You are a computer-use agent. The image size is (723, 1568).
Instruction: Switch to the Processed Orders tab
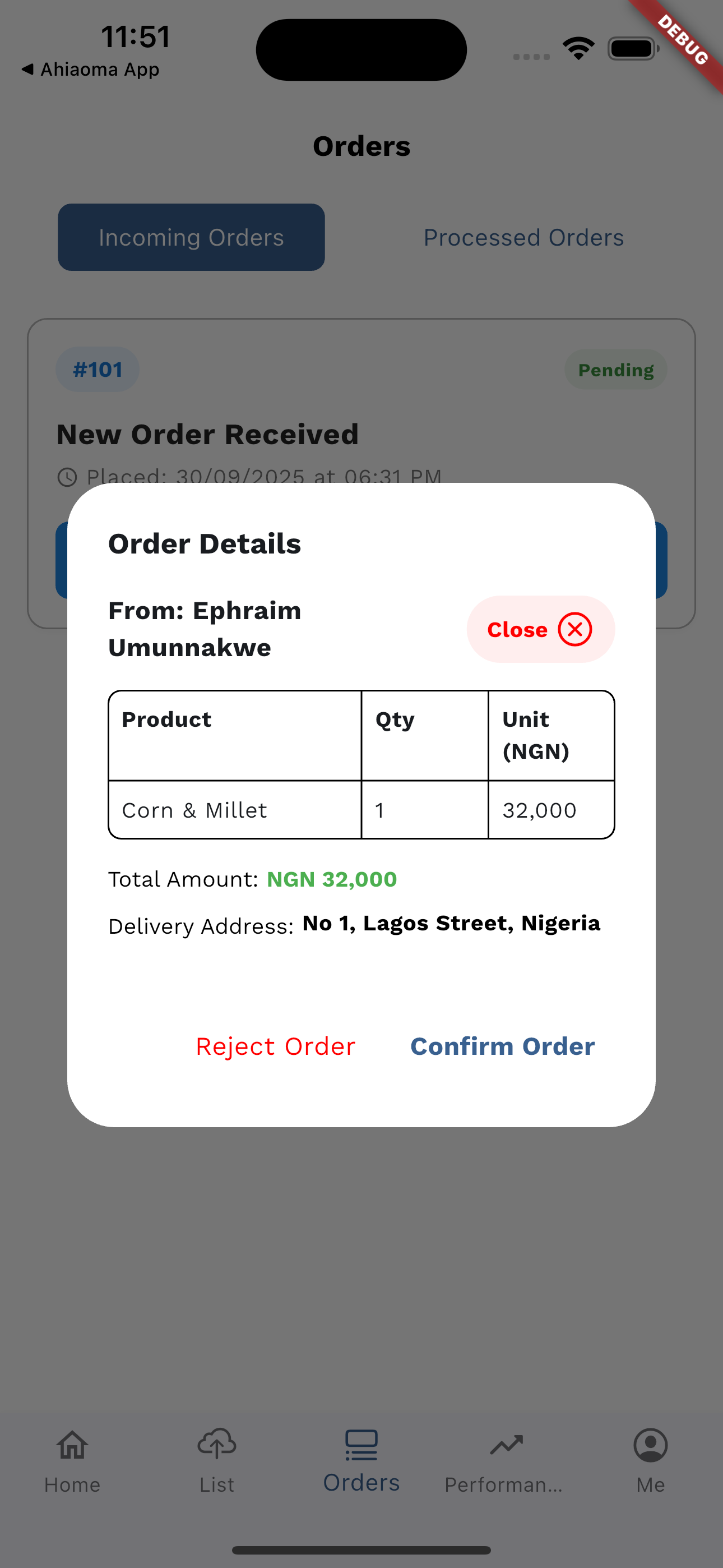(523, 237)
